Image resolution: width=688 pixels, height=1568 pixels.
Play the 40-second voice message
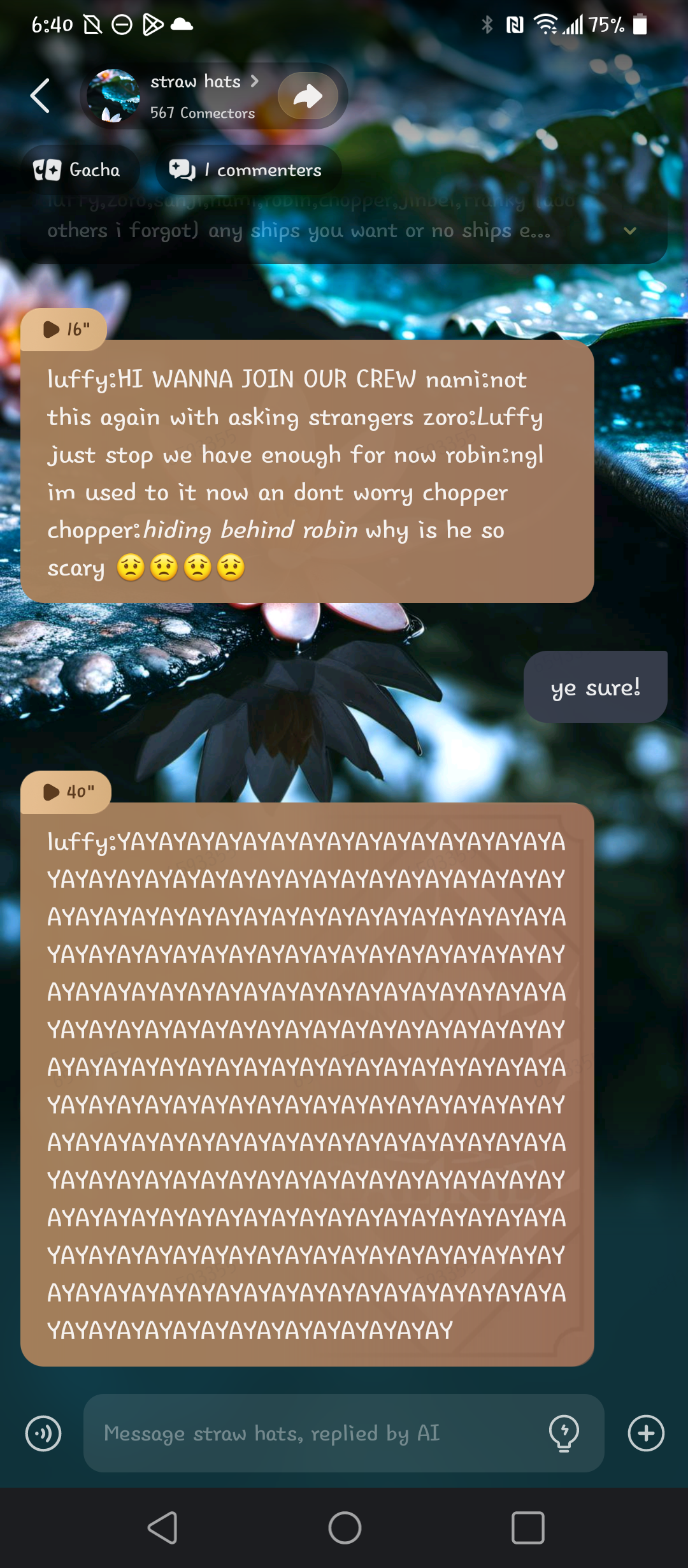click(66, 792)
